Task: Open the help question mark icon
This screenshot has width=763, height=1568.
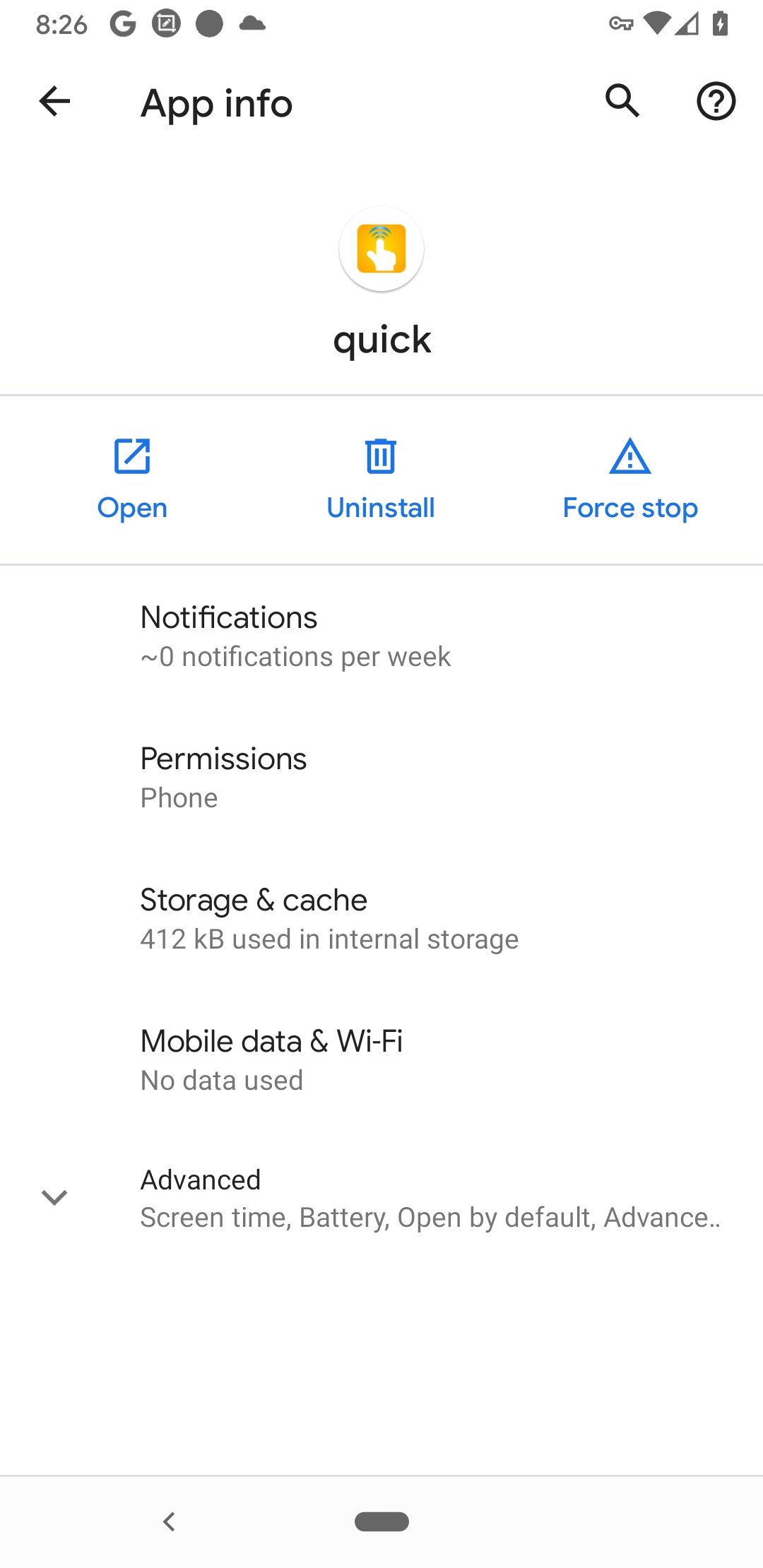Action: point(716,101)
